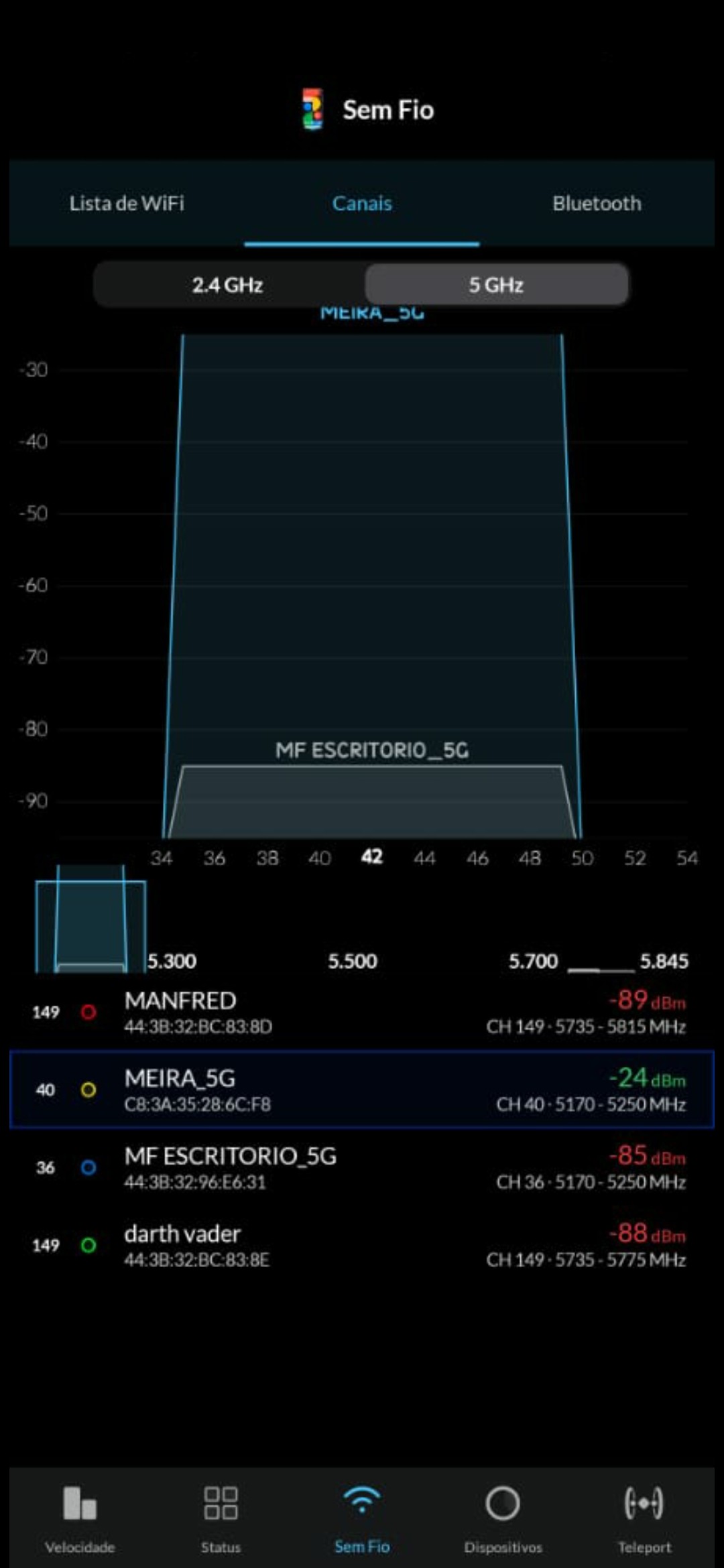Switch to the Lista de WiFi tab
This screenshot has width=724, height=1568.
[127, 203]
